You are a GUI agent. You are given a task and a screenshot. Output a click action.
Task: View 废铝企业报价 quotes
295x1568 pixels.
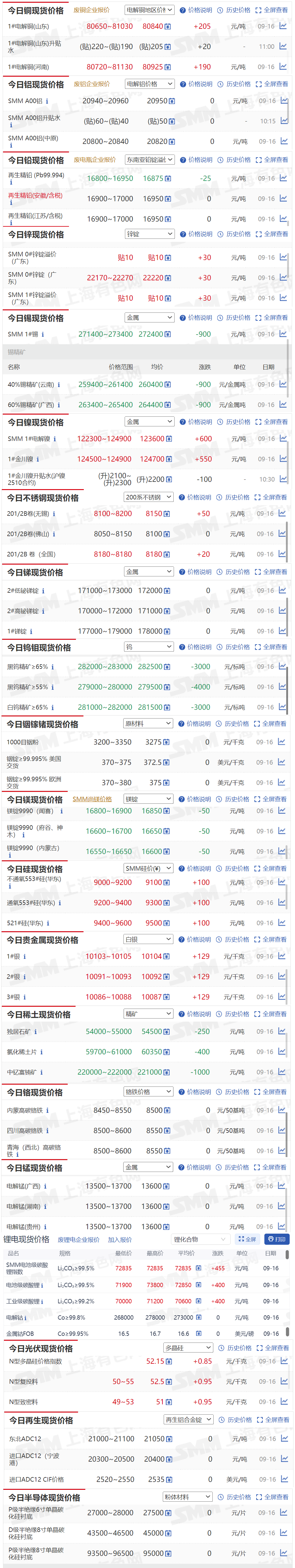coord(92,84)
